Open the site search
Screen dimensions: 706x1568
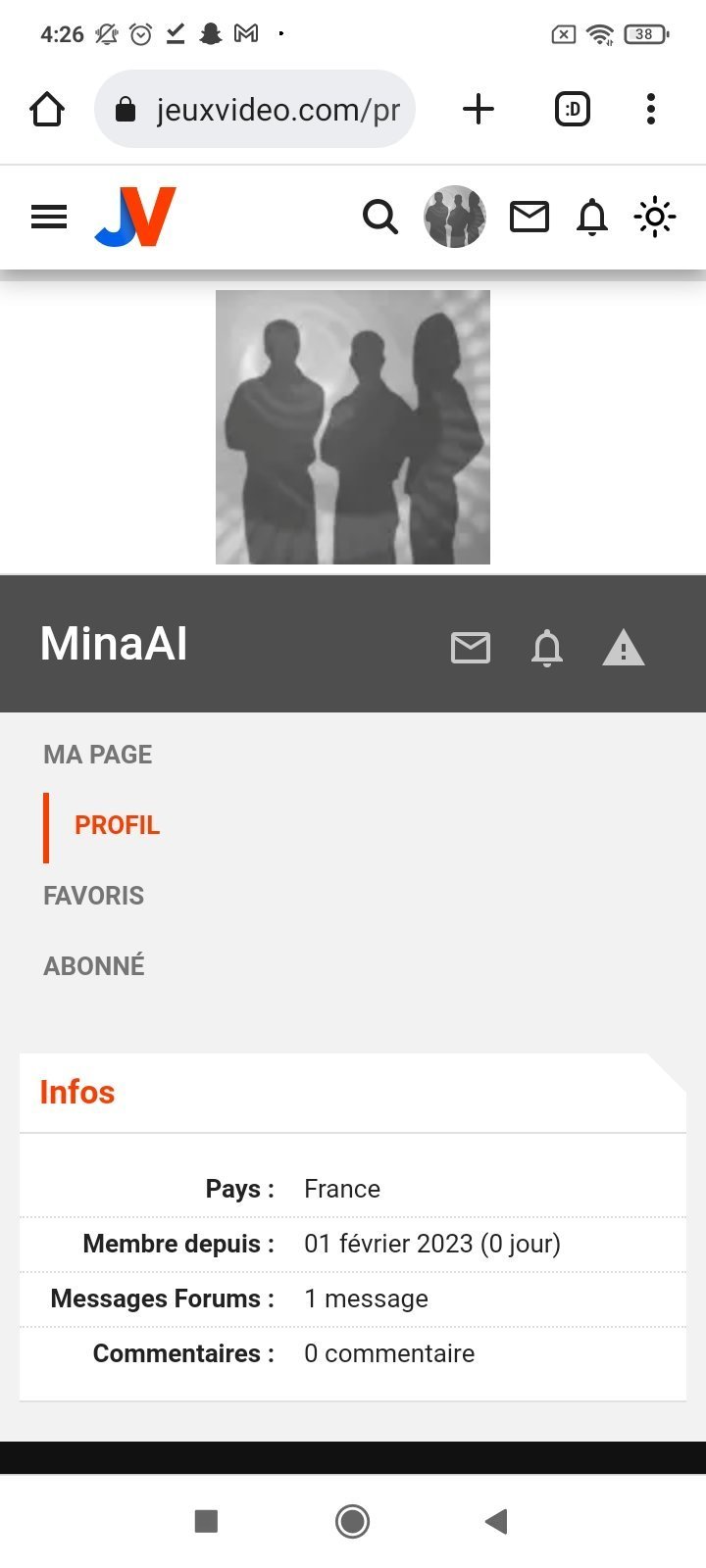[379, 217]
